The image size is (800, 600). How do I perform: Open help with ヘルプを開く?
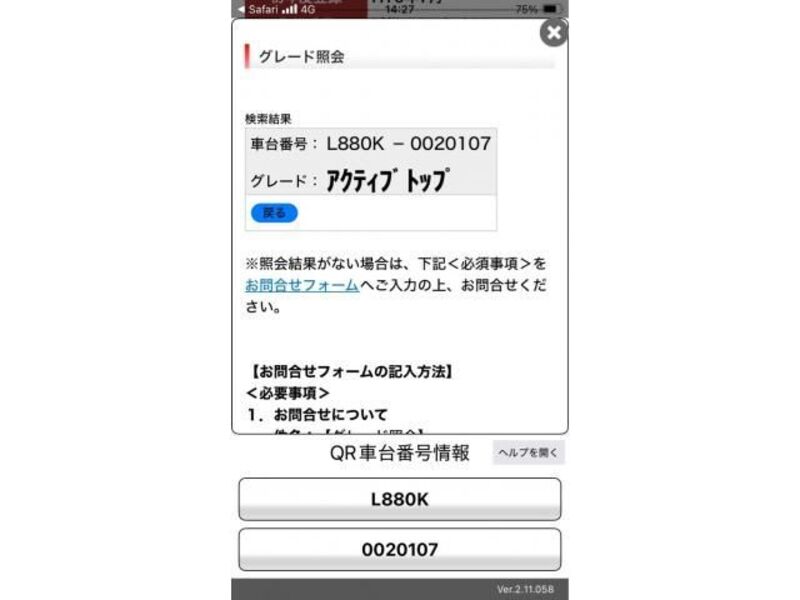pos(528,453)
